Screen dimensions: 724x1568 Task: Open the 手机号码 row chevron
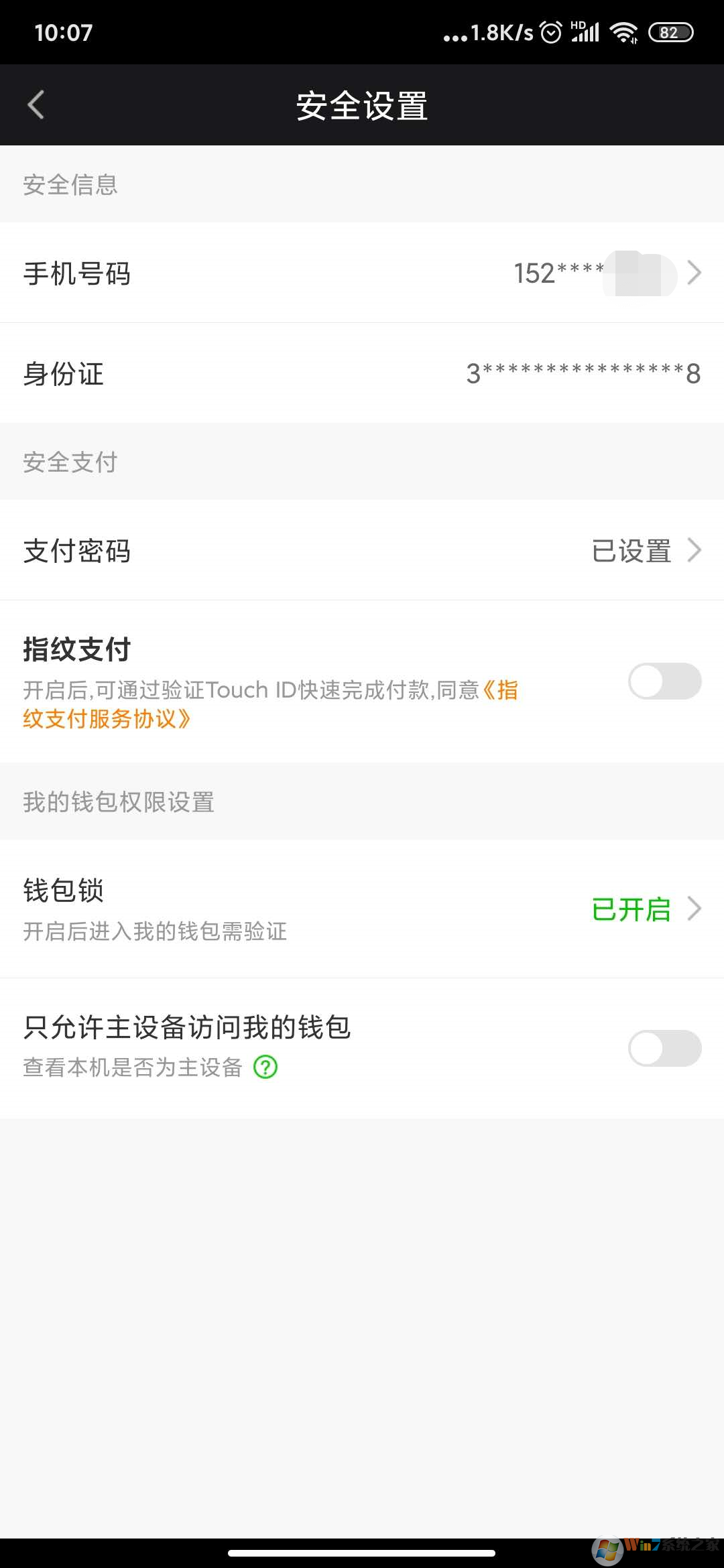click(695, 273)
